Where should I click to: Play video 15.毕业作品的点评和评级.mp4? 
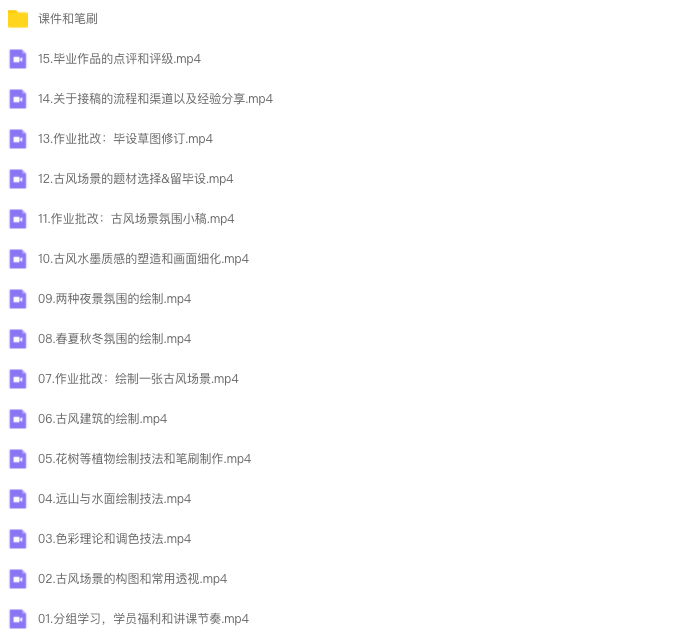(119, 59)
